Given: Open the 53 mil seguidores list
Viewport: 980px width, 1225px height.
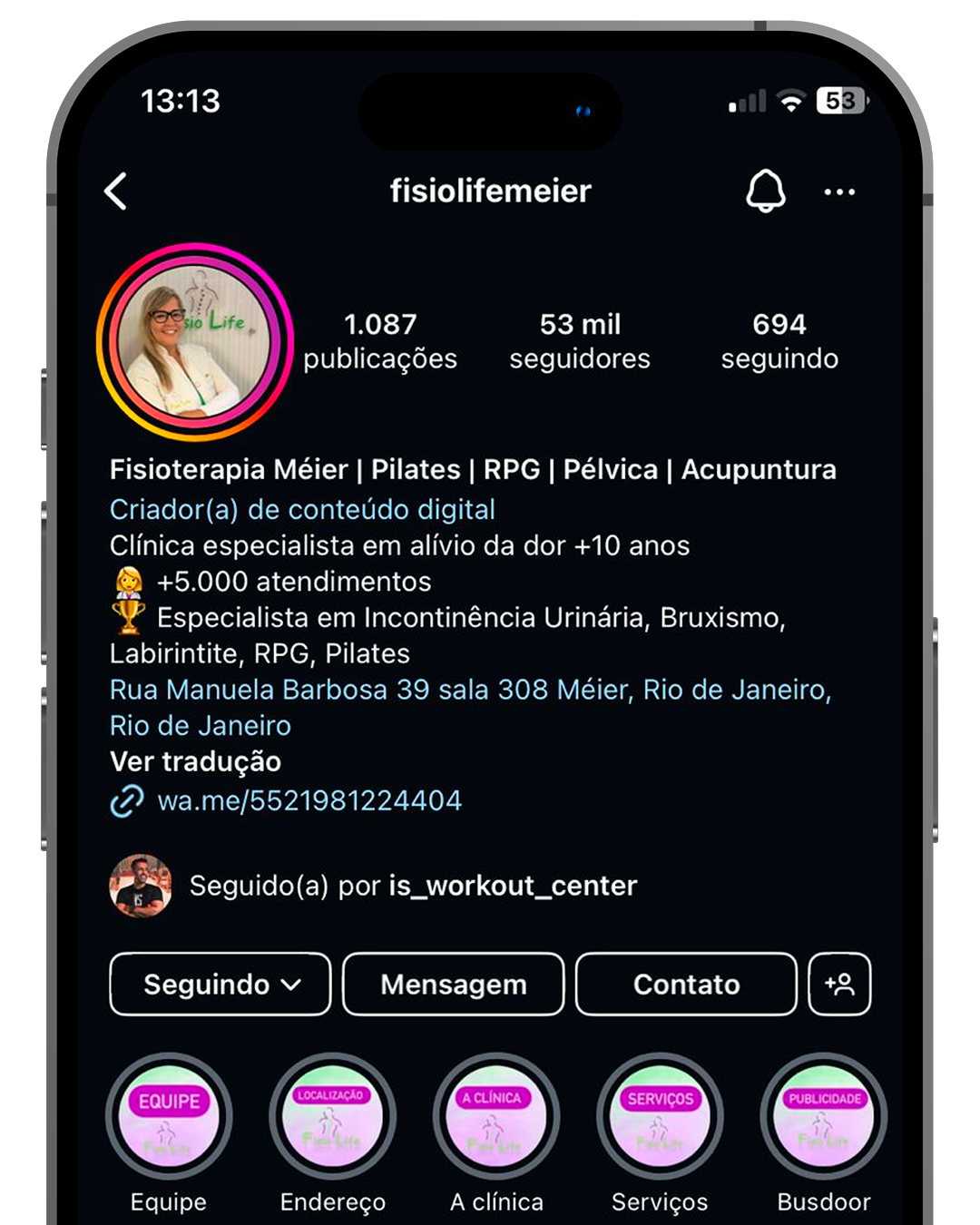Looking at the screenshot, I should [x=579, y=341].
